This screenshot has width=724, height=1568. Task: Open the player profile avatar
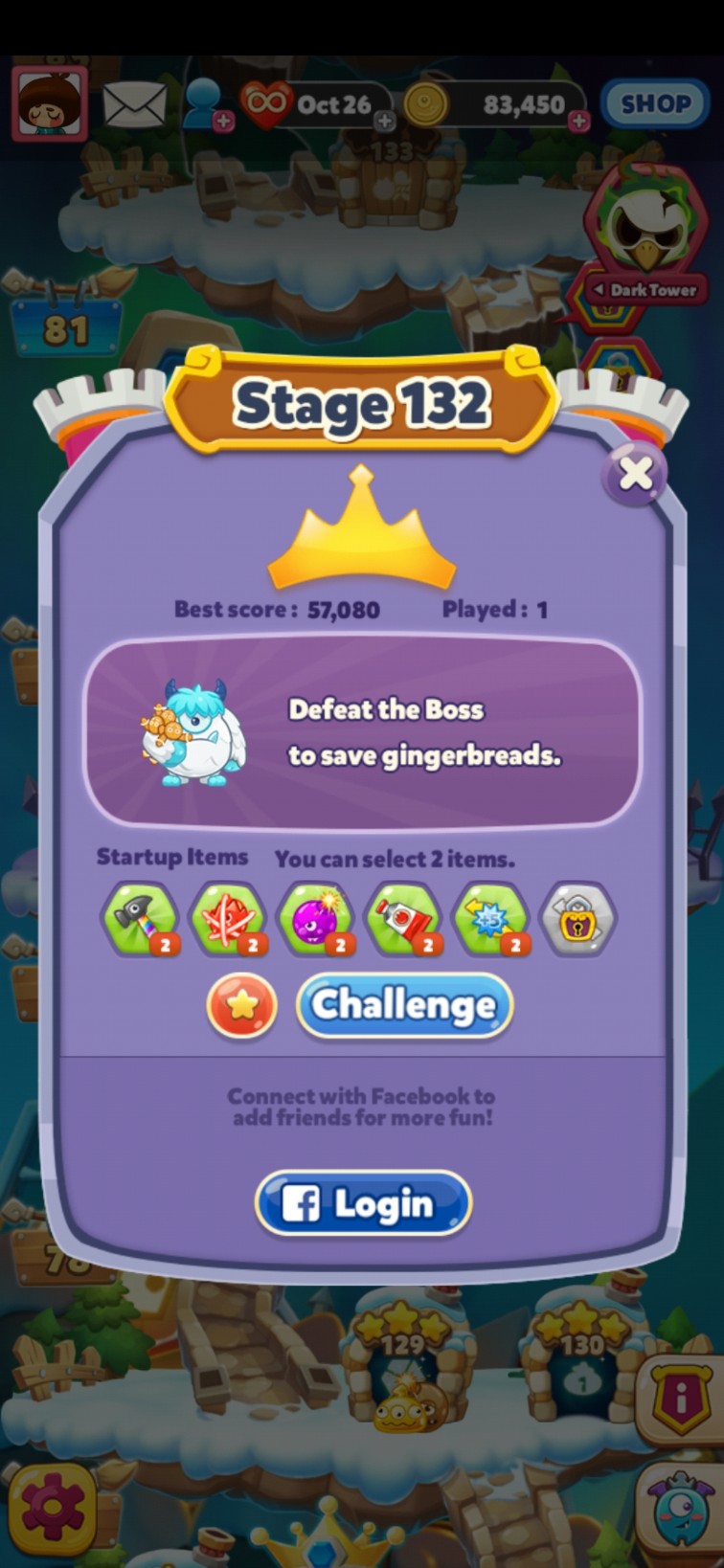50,102
